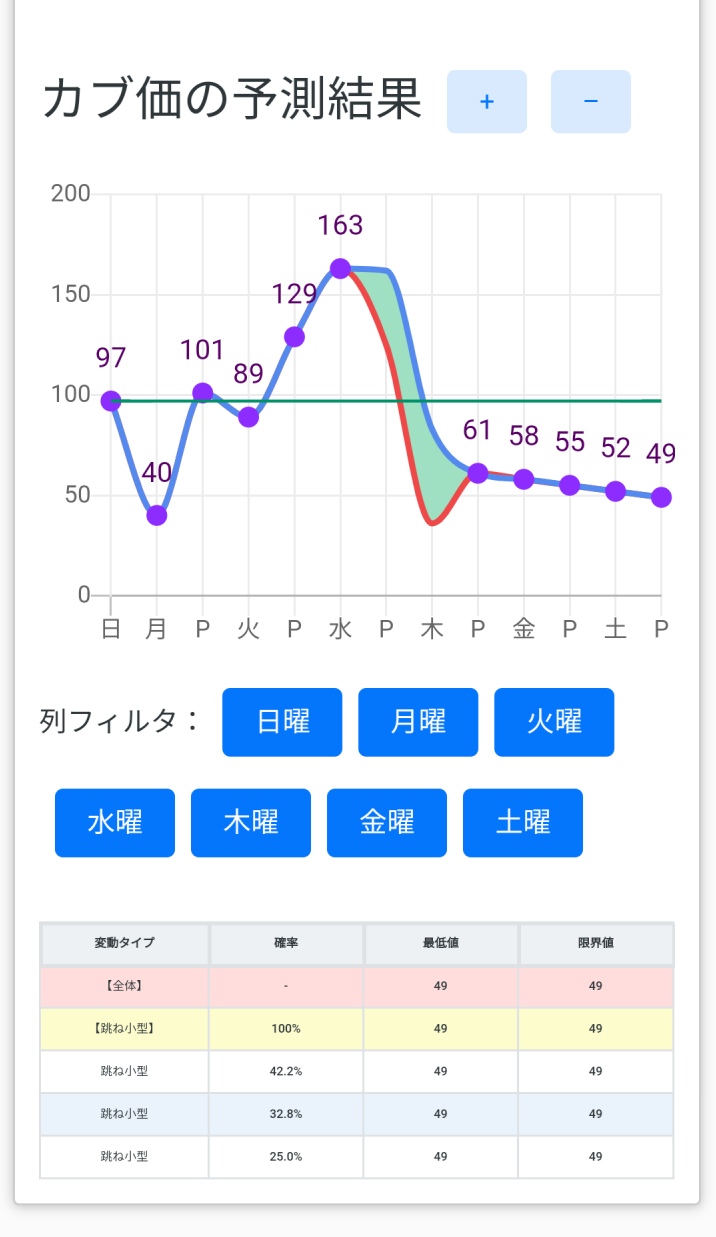Viewport: 716px width, 1237px height.
Task: Tap the 金曜 filter button
Action: coord(387,823)
